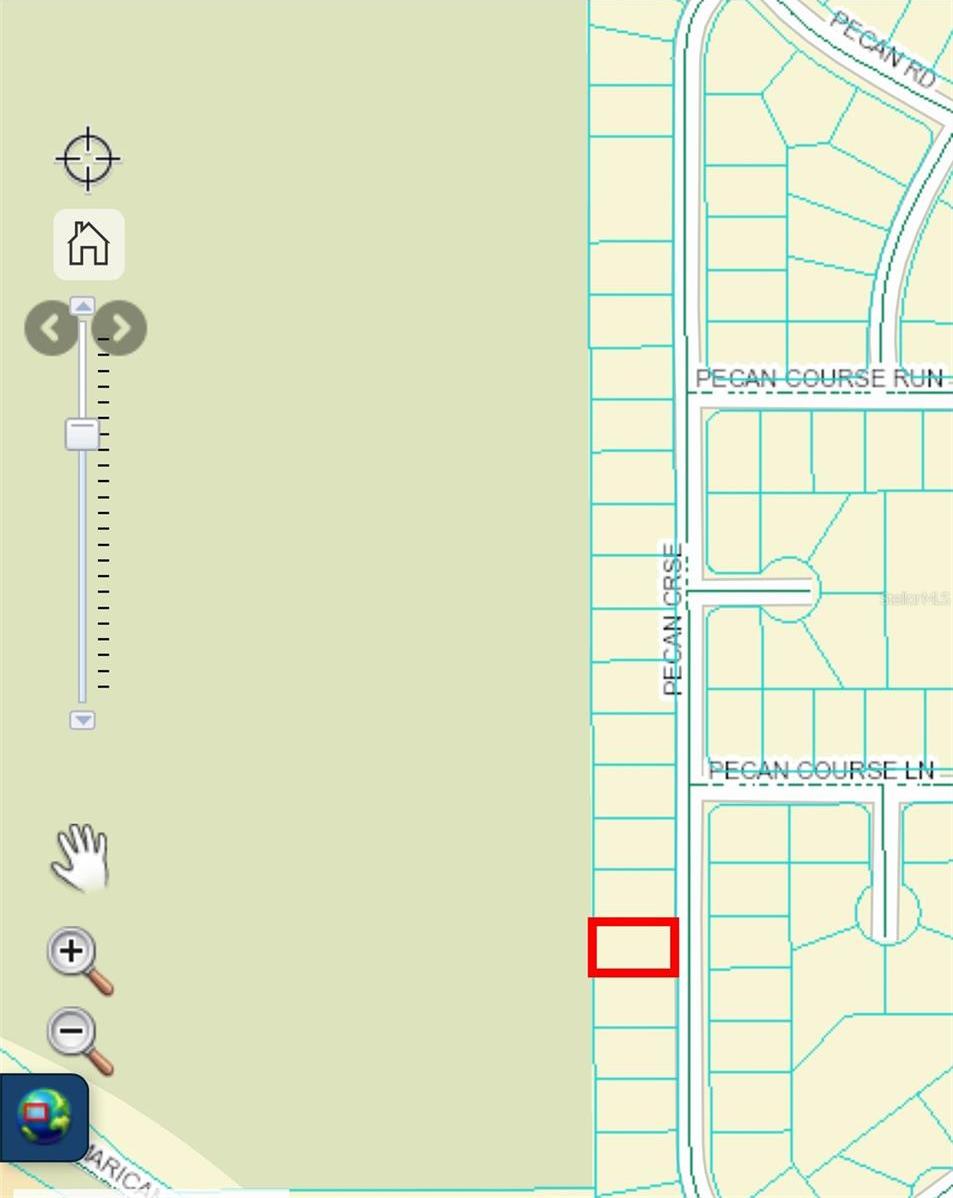953x1198 pixels.
Task: Select the pan hand tool
Action: (80, 857)
